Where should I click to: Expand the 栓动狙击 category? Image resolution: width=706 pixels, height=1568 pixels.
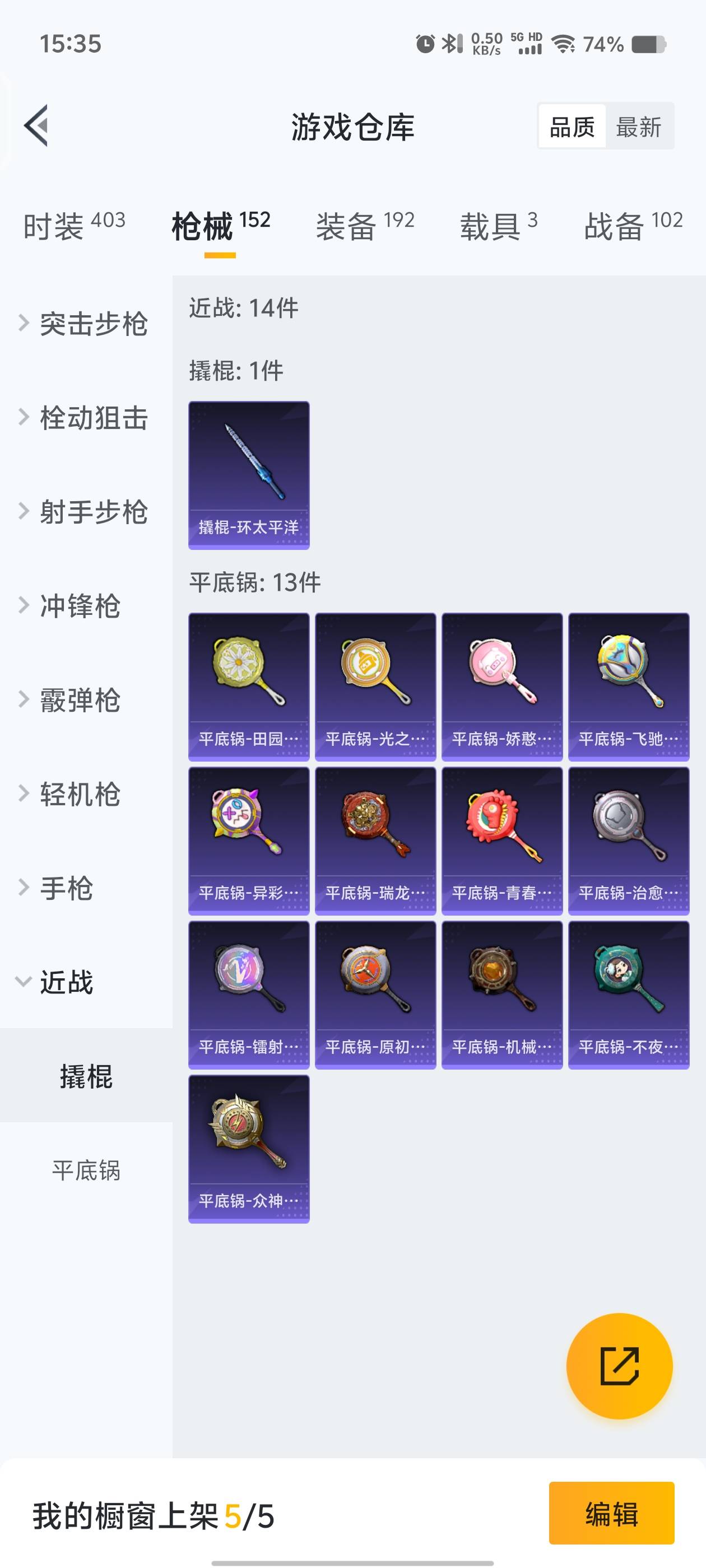pyautogui.click(x=85, y=418)
